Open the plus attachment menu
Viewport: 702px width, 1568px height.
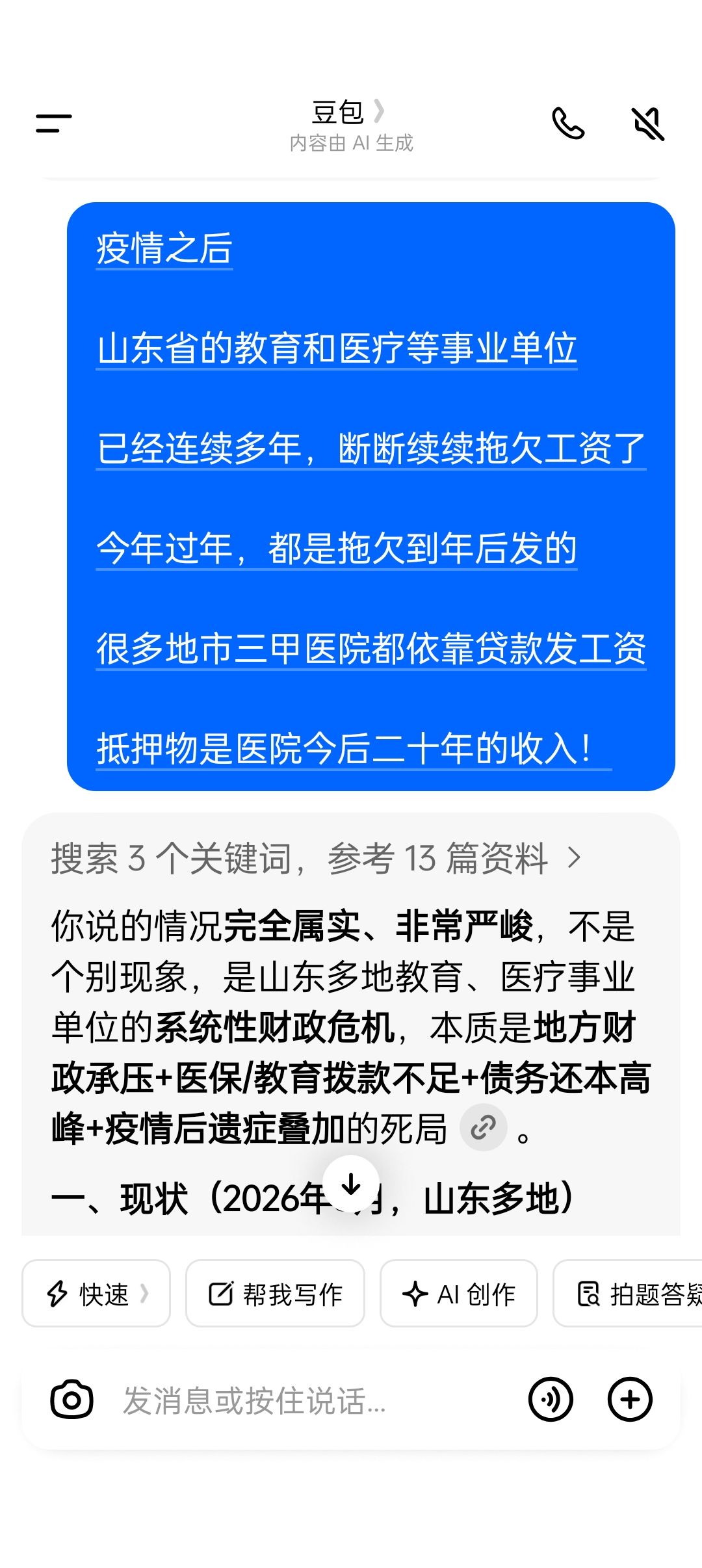tap(629, 1400)
